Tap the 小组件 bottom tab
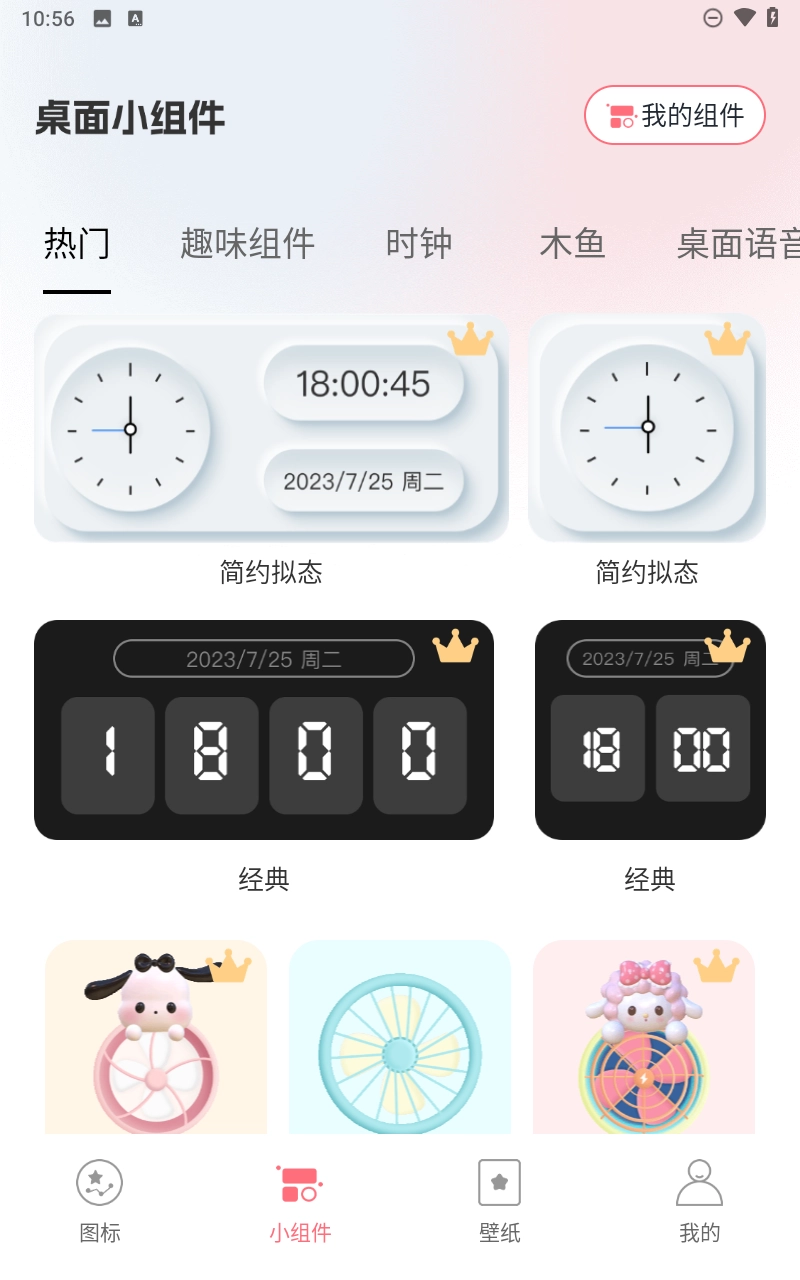This screenshot has width=800, height=1280. [x=300, y=1200]
